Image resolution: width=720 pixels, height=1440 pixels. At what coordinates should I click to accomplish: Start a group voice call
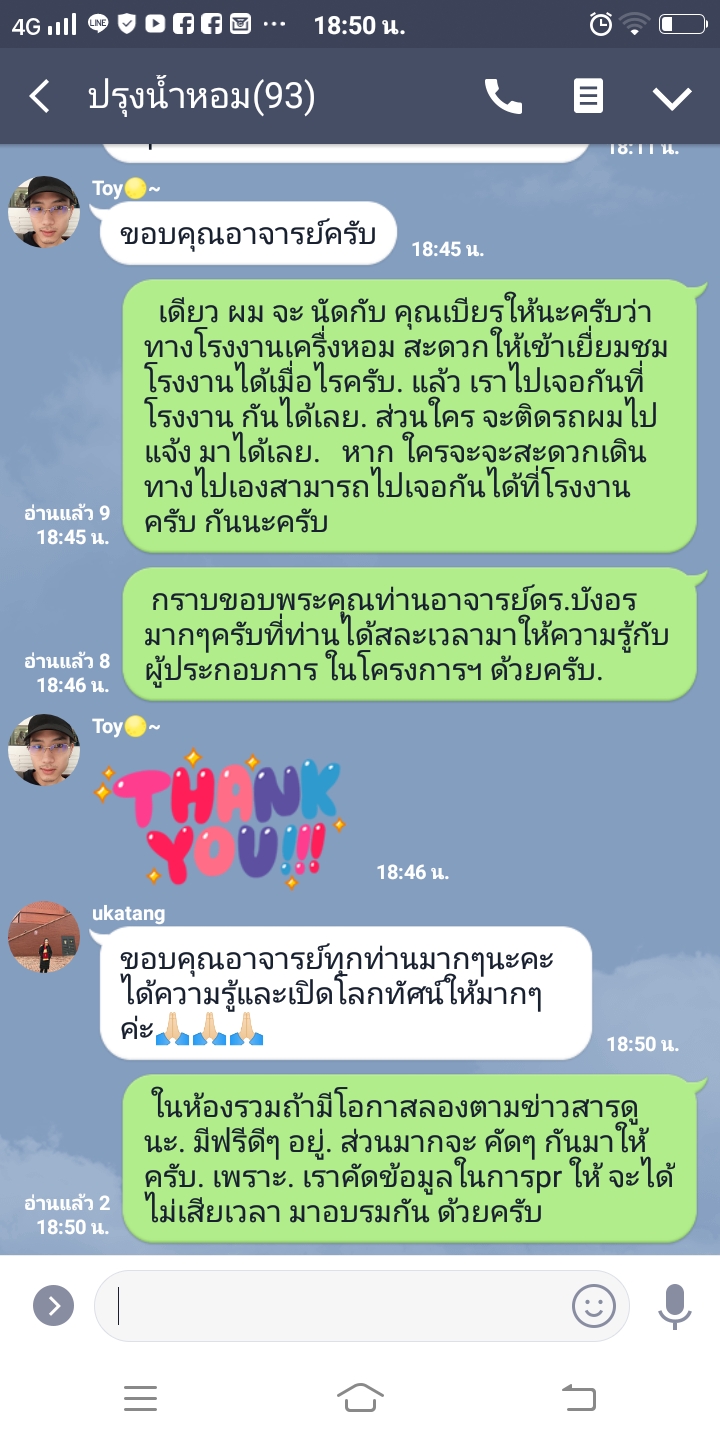tap(503, 97)
